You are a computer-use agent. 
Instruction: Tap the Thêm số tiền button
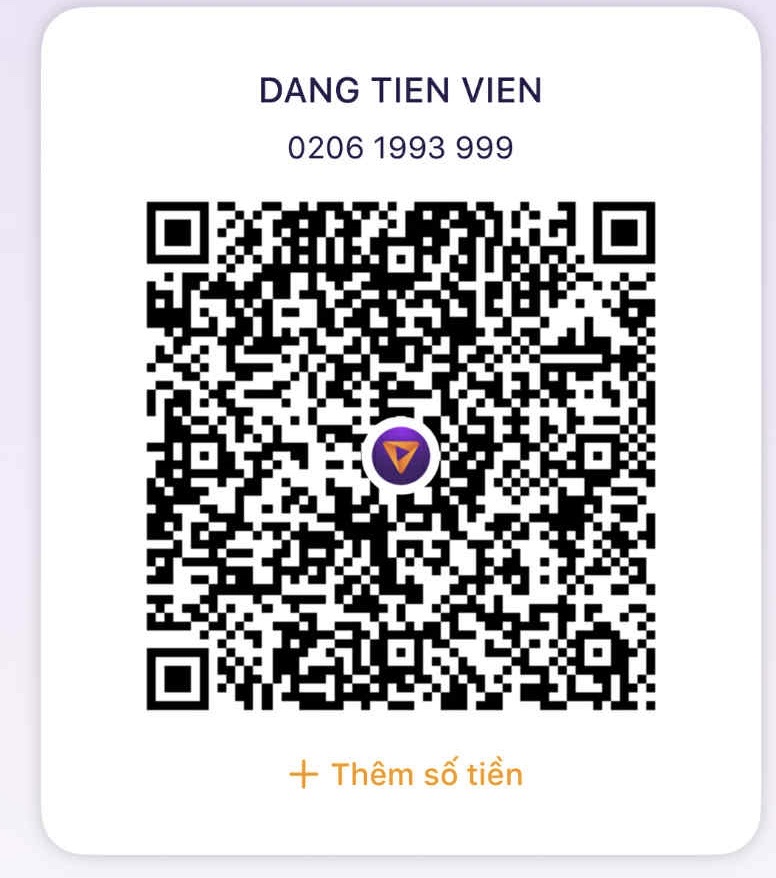click(406, 774)
